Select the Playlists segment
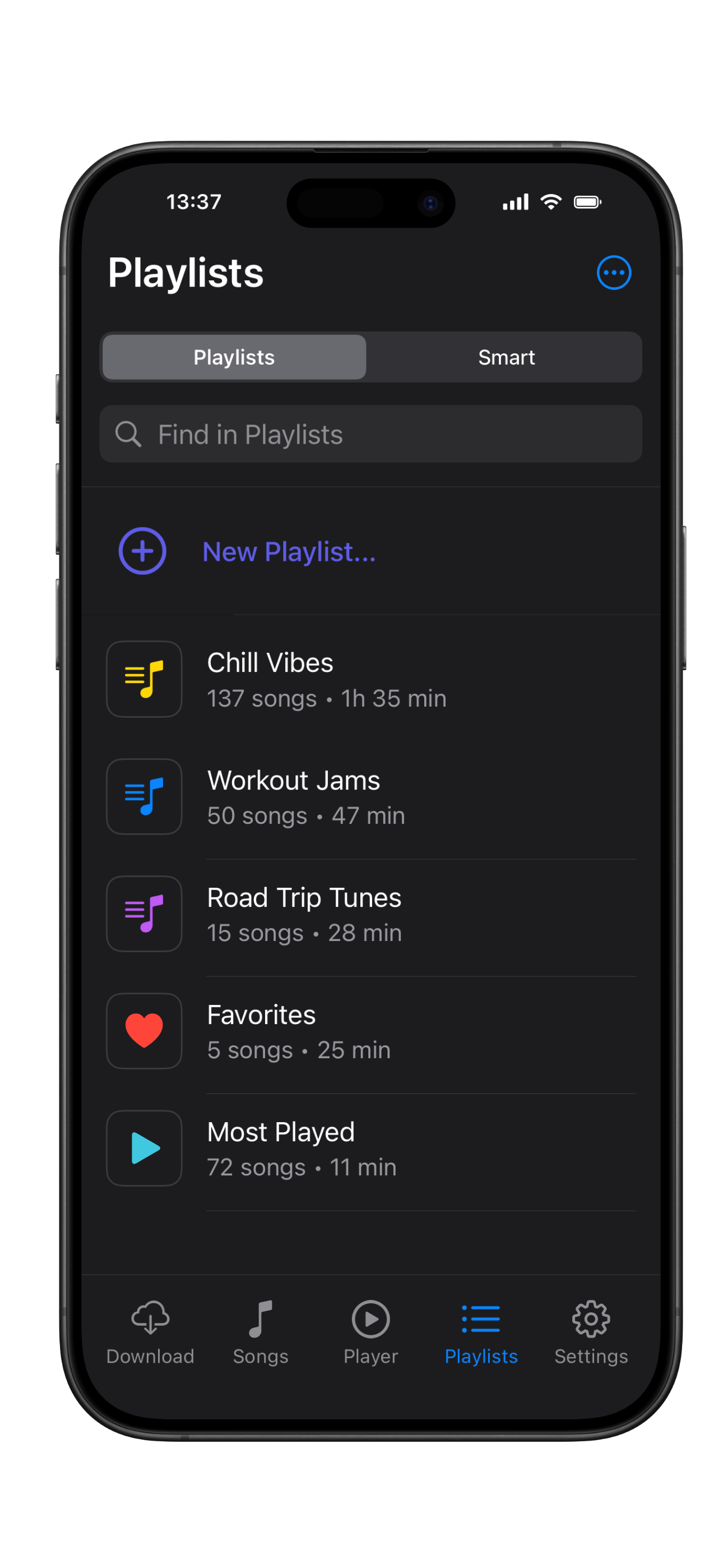 point(234,357)
